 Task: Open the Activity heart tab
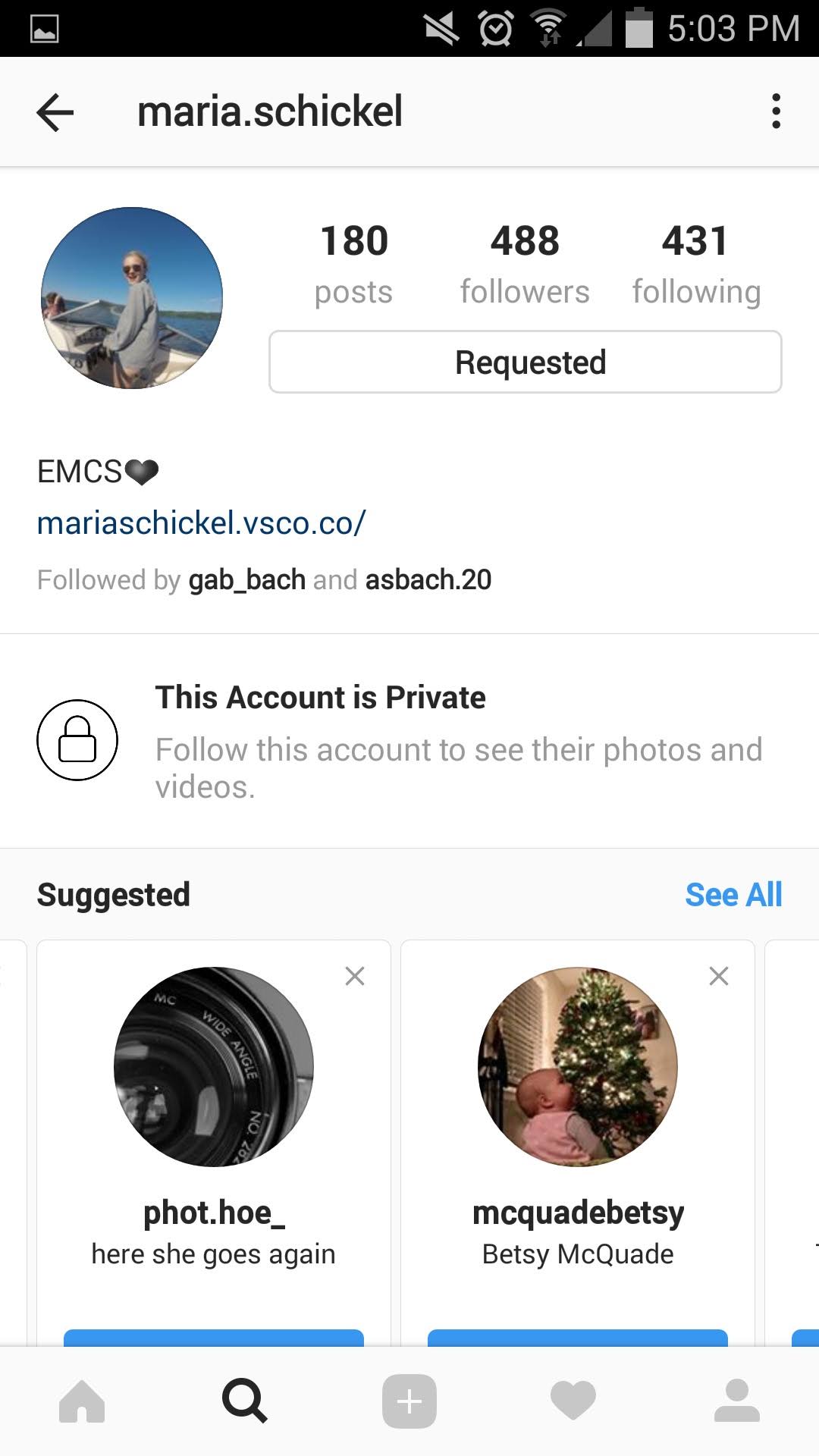tap(573, 1401)
